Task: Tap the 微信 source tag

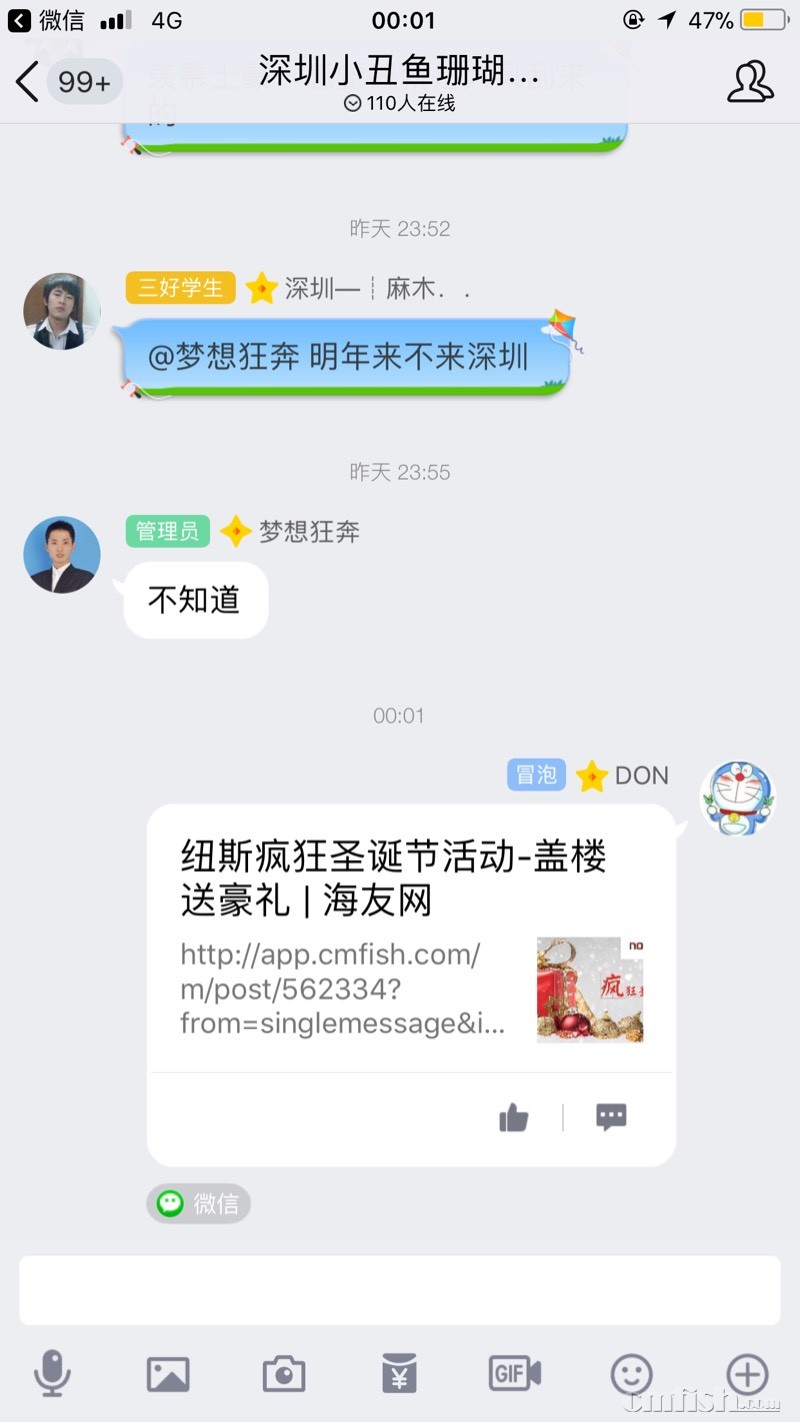Action: point(198,1203)
